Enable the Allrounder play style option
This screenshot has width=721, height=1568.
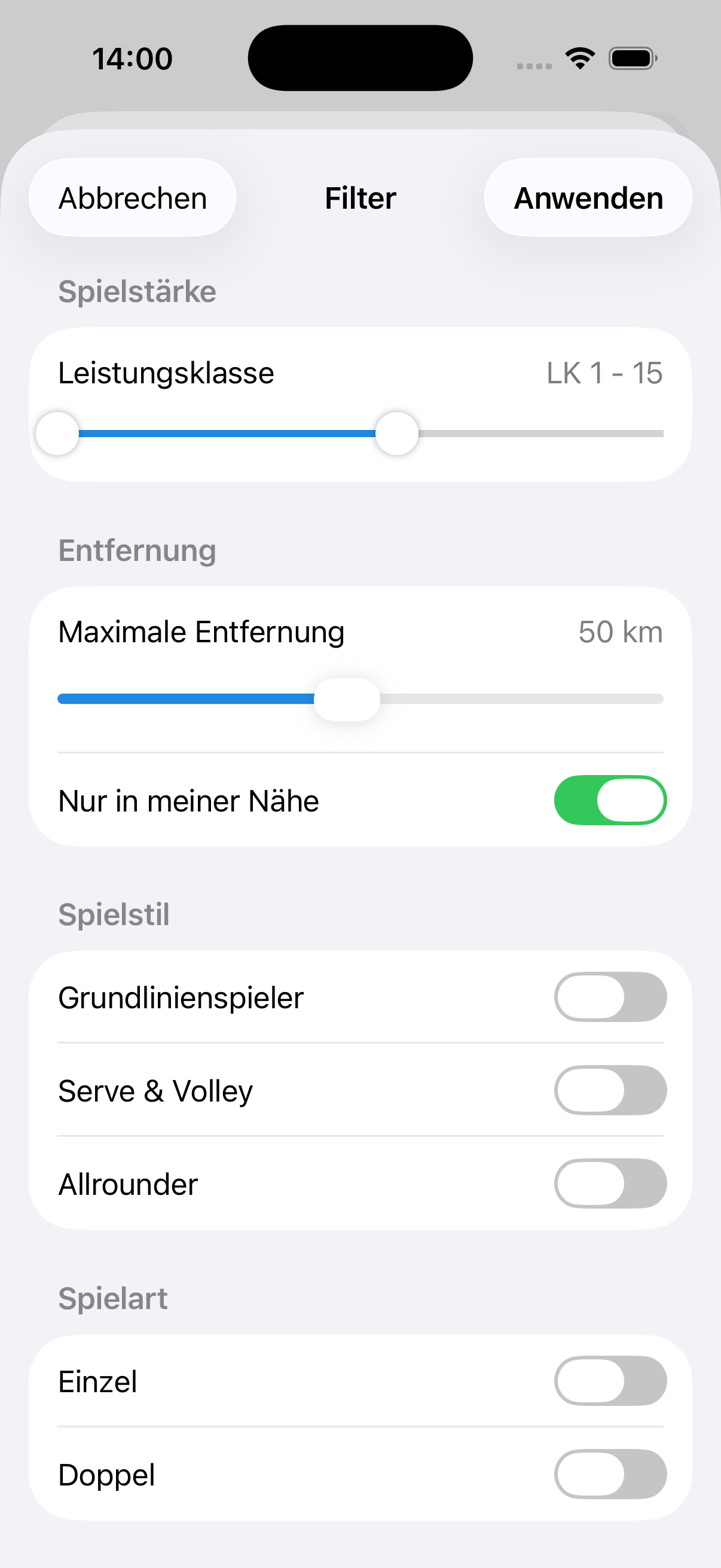(x=610, y=1184)
